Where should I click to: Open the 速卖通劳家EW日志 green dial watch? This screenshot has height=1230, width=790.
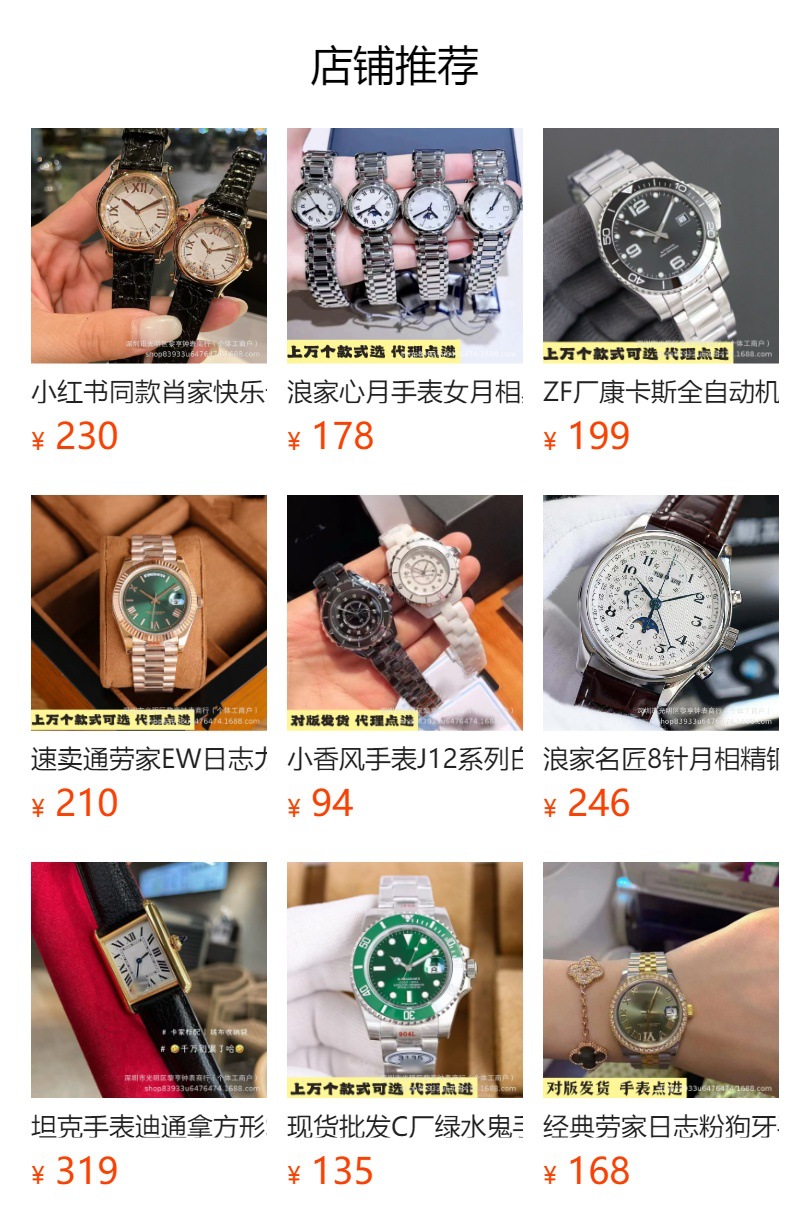(148, 612)
